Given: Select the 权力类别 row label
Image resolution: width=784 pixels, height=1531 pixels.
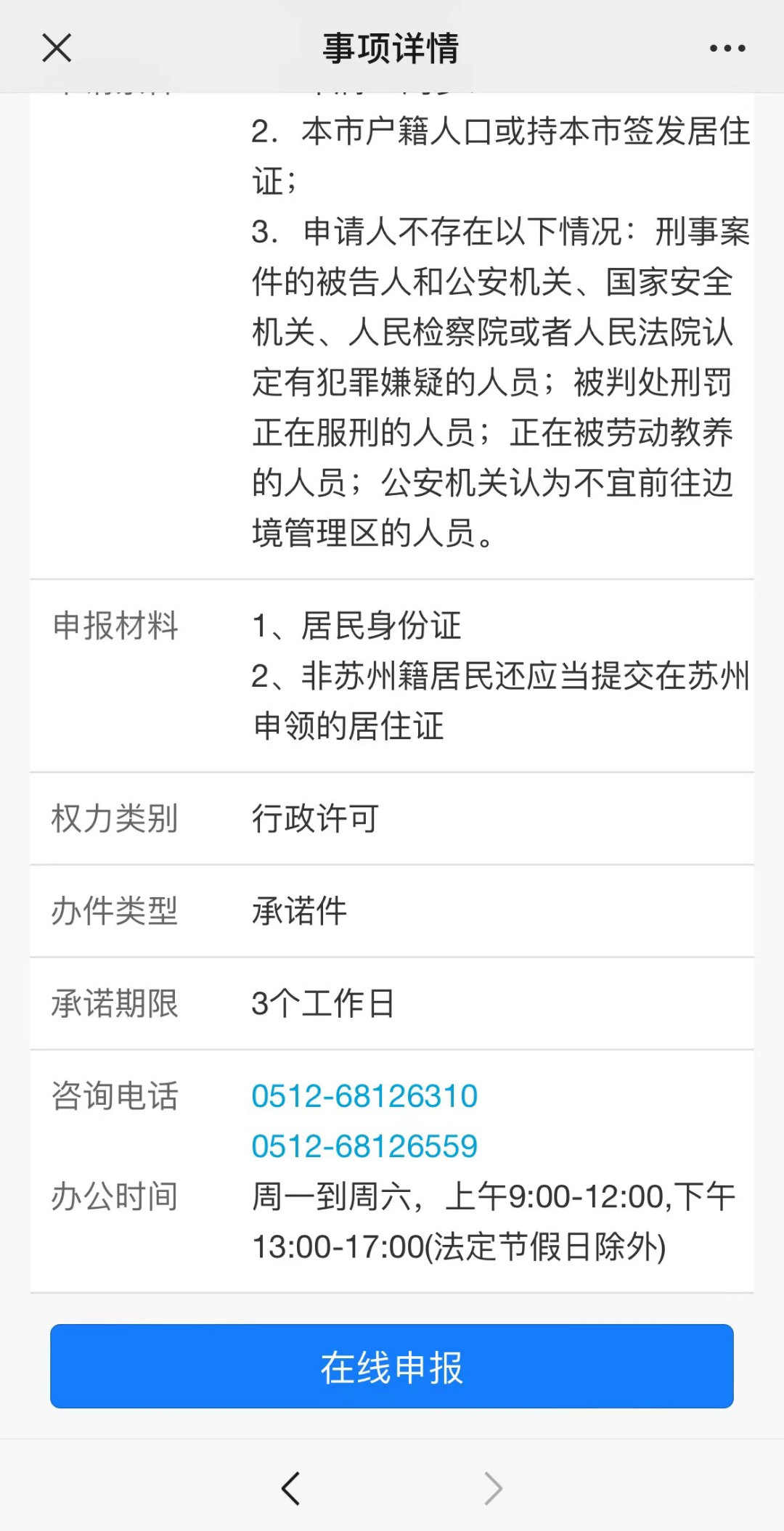Looking at the screenshot, I should (115, 819).
